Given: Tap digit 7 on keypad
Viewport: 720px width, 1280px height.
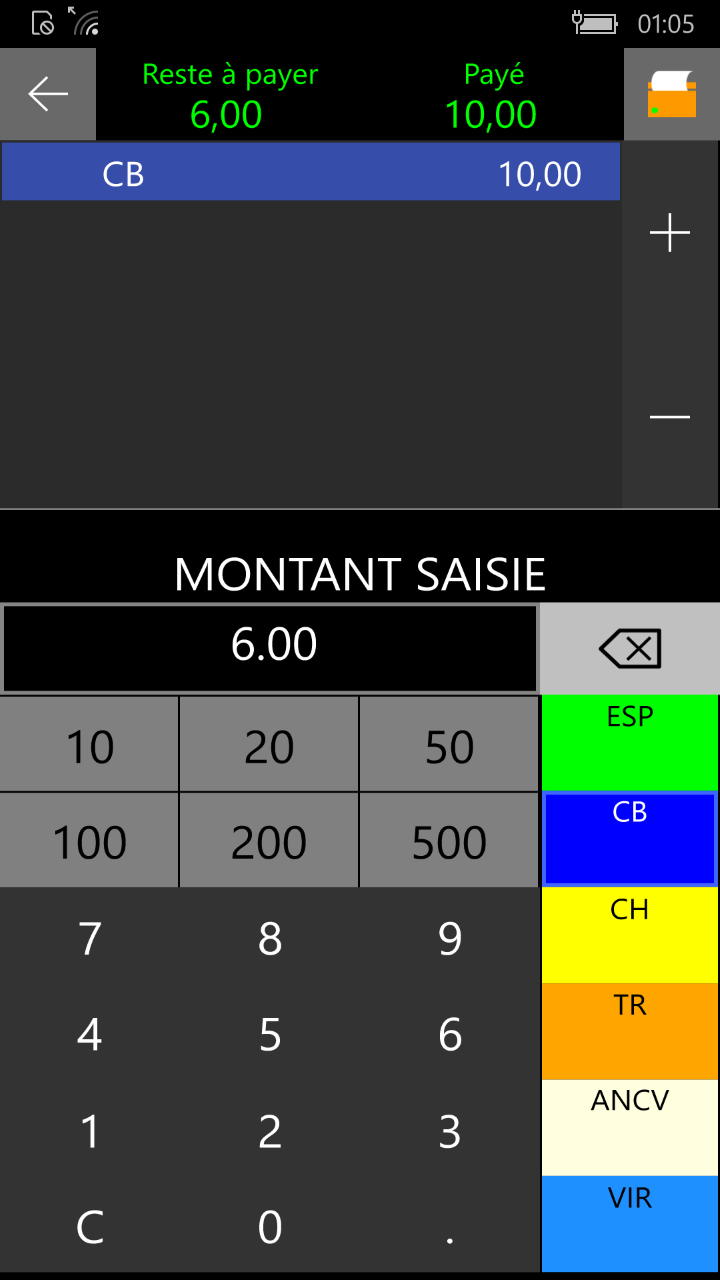Looking at the screenshot, I should click(x=90, y=938).
